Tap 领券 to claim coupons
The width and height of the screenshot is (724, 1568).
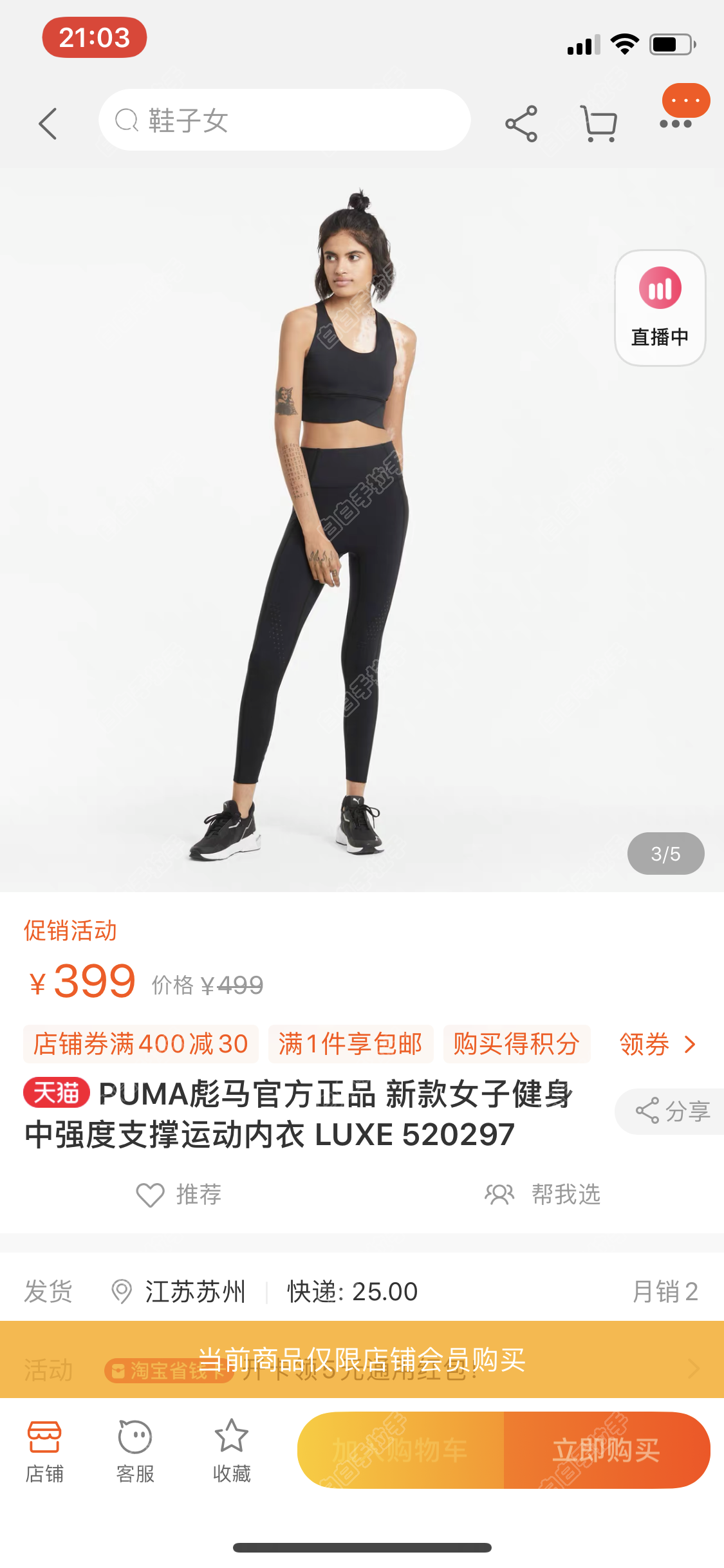656,1044
